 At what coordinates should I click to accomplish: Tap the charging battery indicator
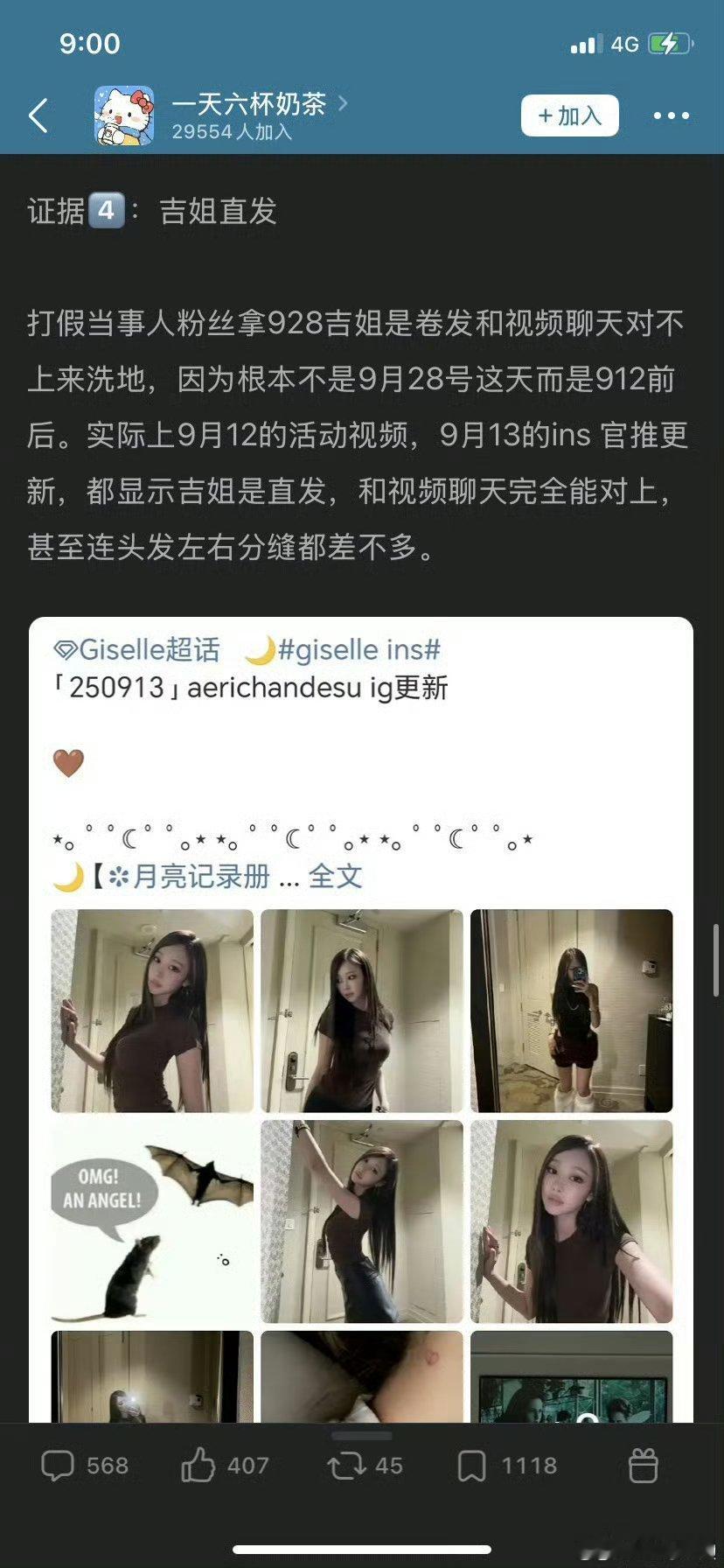point(667,42)
